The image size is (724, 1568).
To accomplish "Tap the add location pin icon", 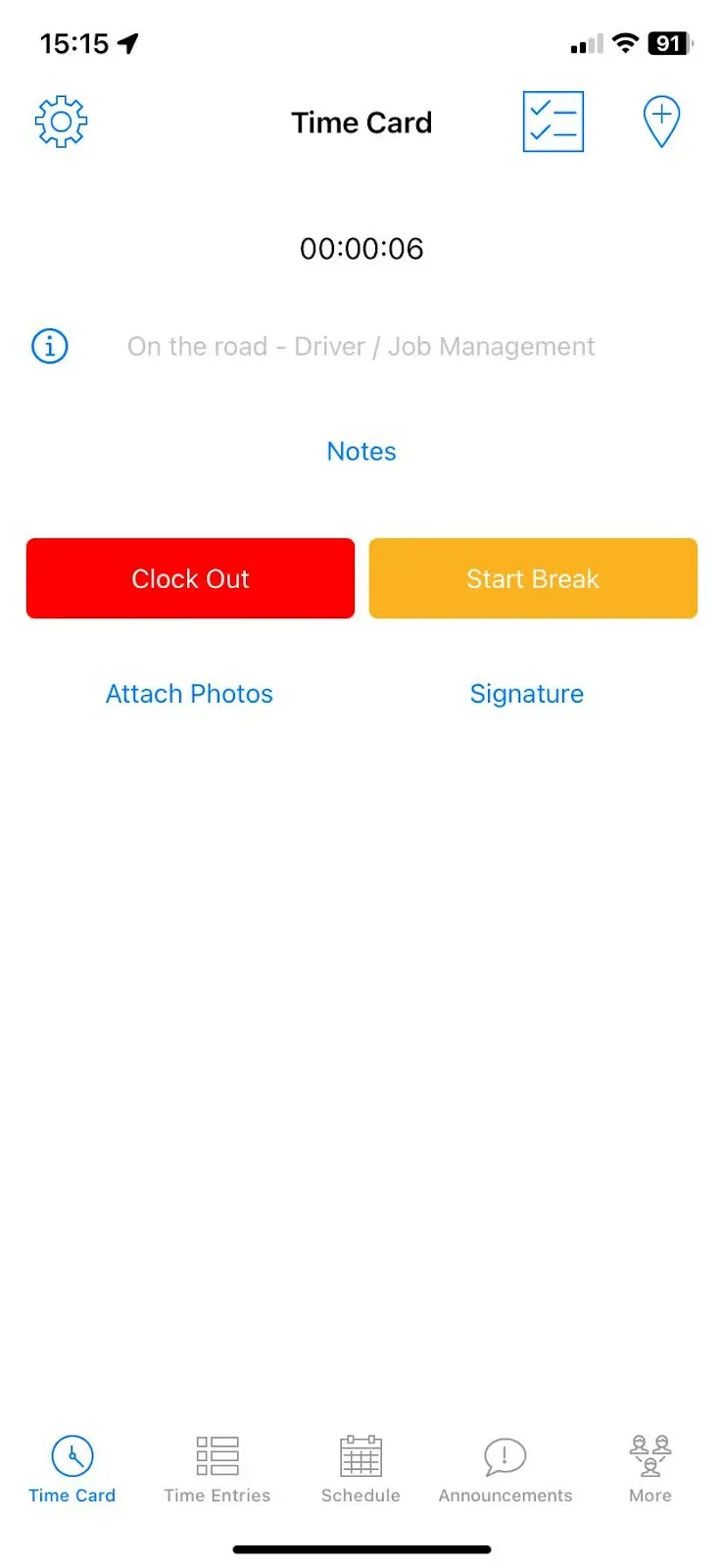I will (661, 122).
